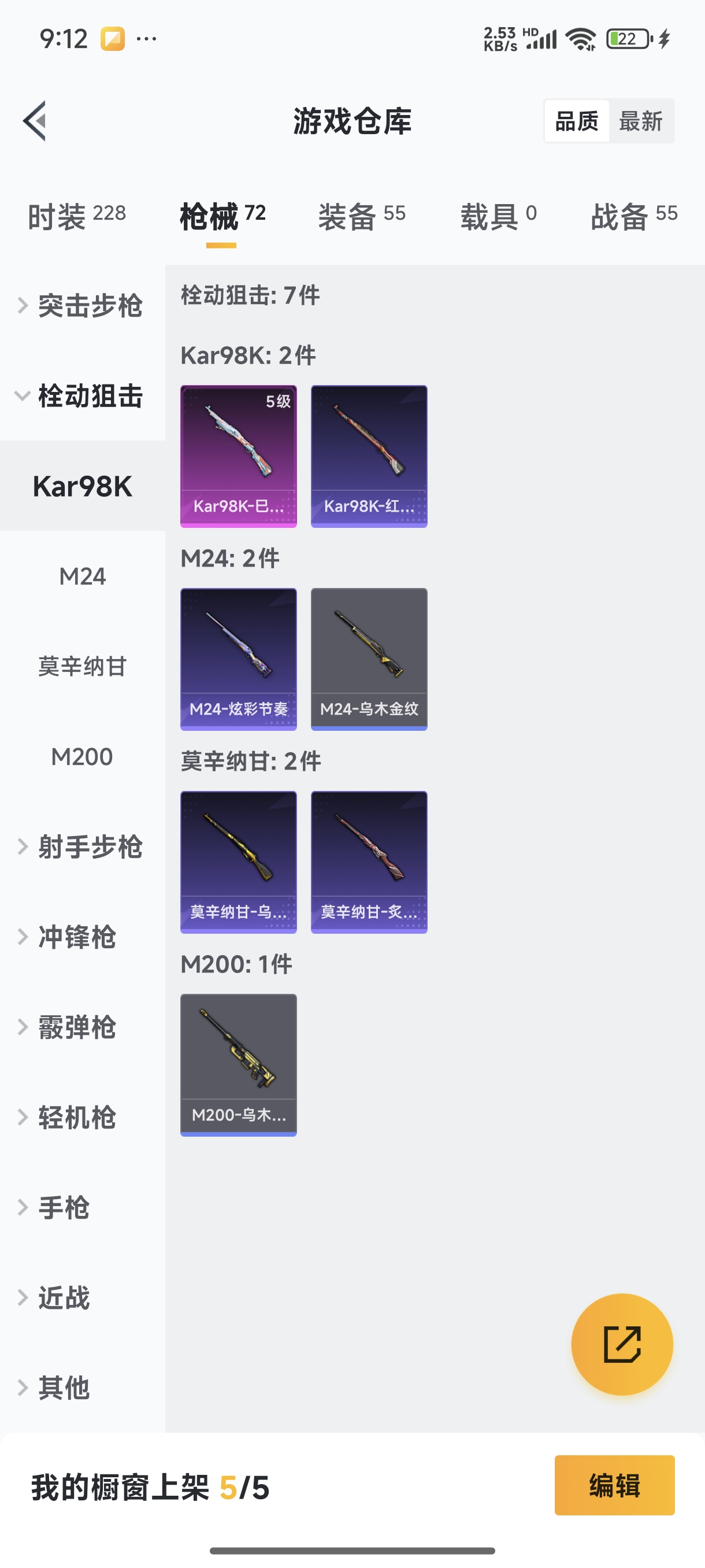The image size is (705, 1568).
Task: Collapse 栓动狙击 category
Action: (x=83, y=396)
